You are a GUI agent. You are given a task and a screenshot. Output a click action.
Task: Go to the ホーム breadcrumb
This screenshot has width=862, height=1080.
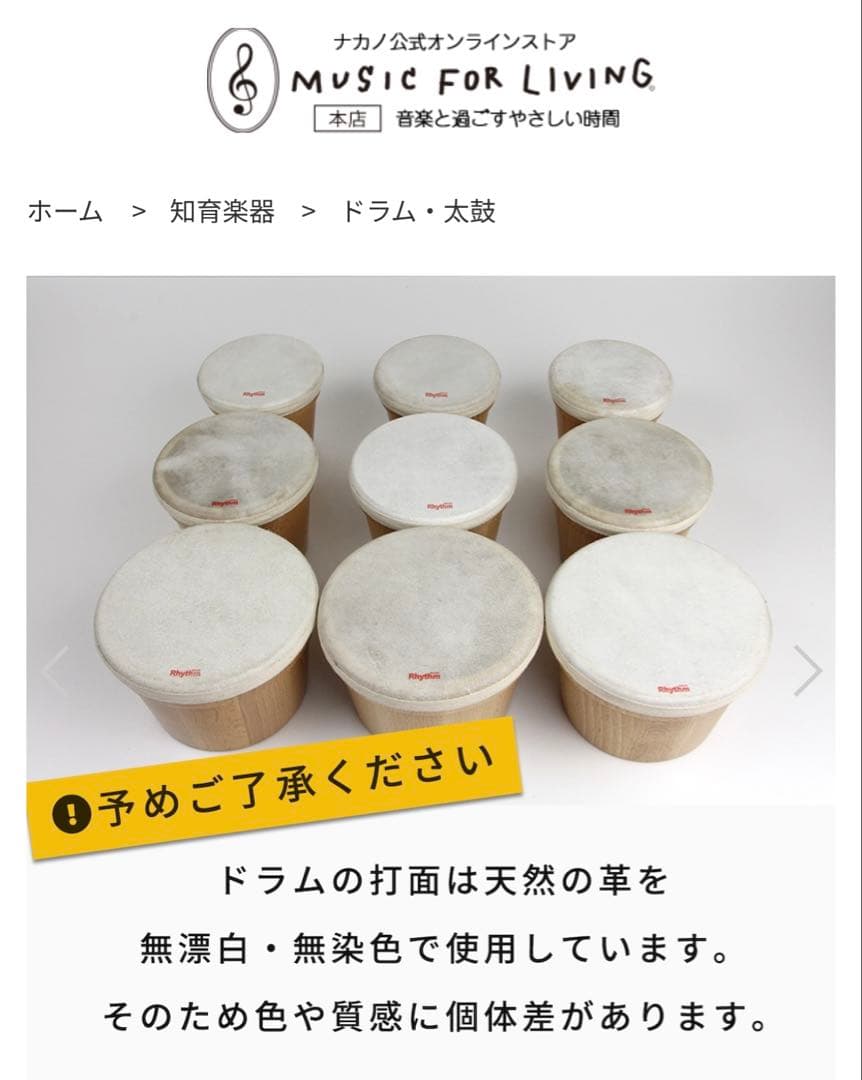coord(65,212)
